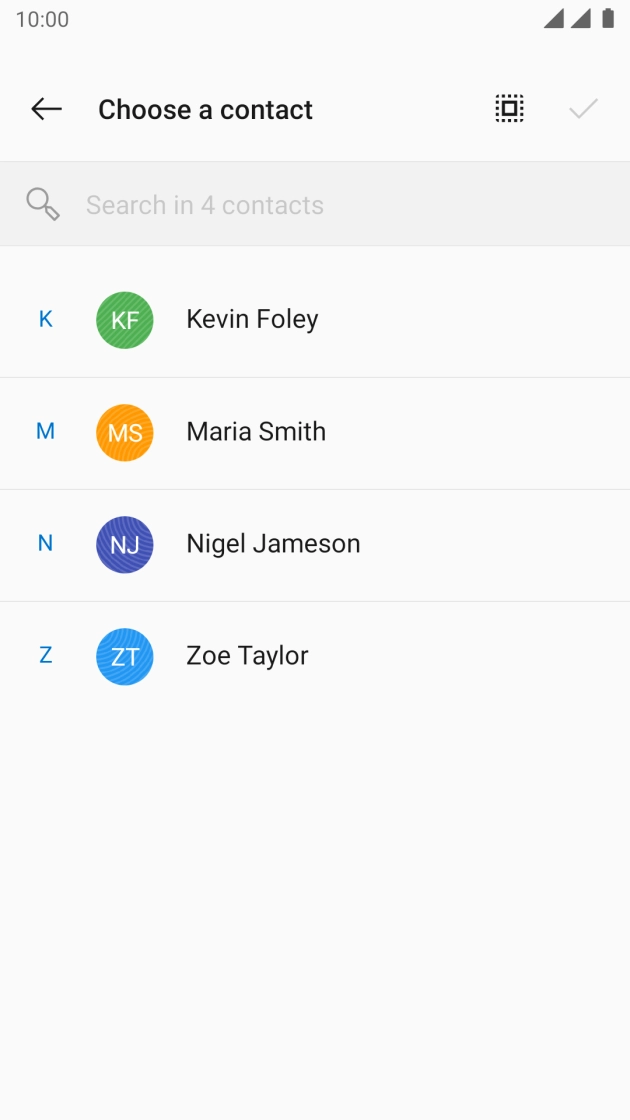This screenshot has width=630, height=1120.
Task: Choose Maria Smith
Action: (x=256, y=432)
